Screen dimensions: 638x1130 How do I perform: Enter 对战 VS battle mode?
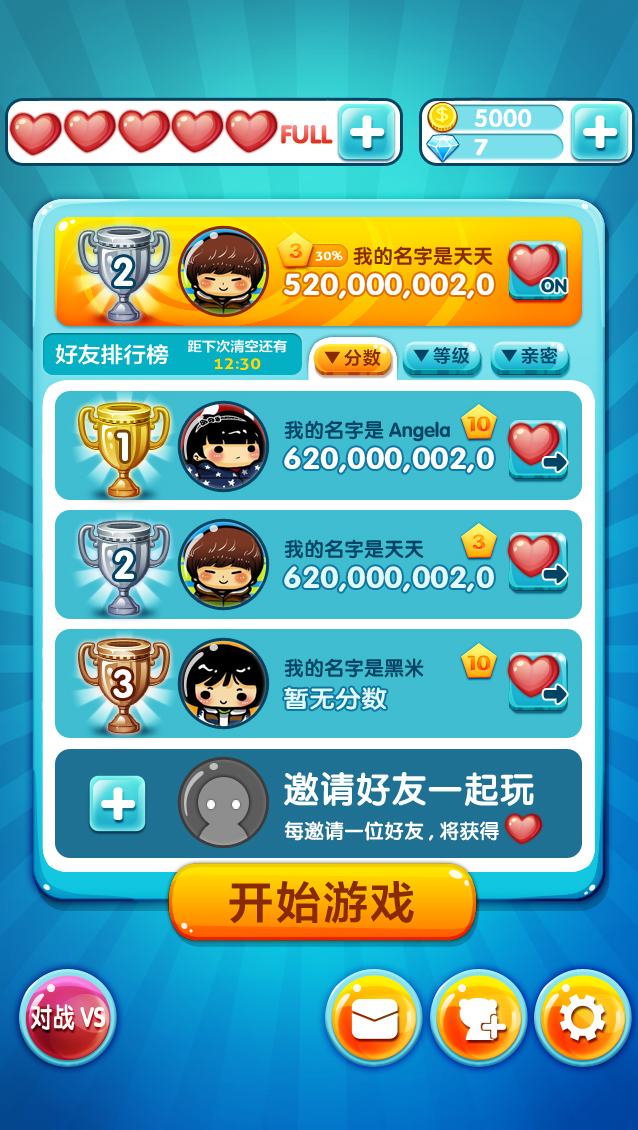[68, 1018]
